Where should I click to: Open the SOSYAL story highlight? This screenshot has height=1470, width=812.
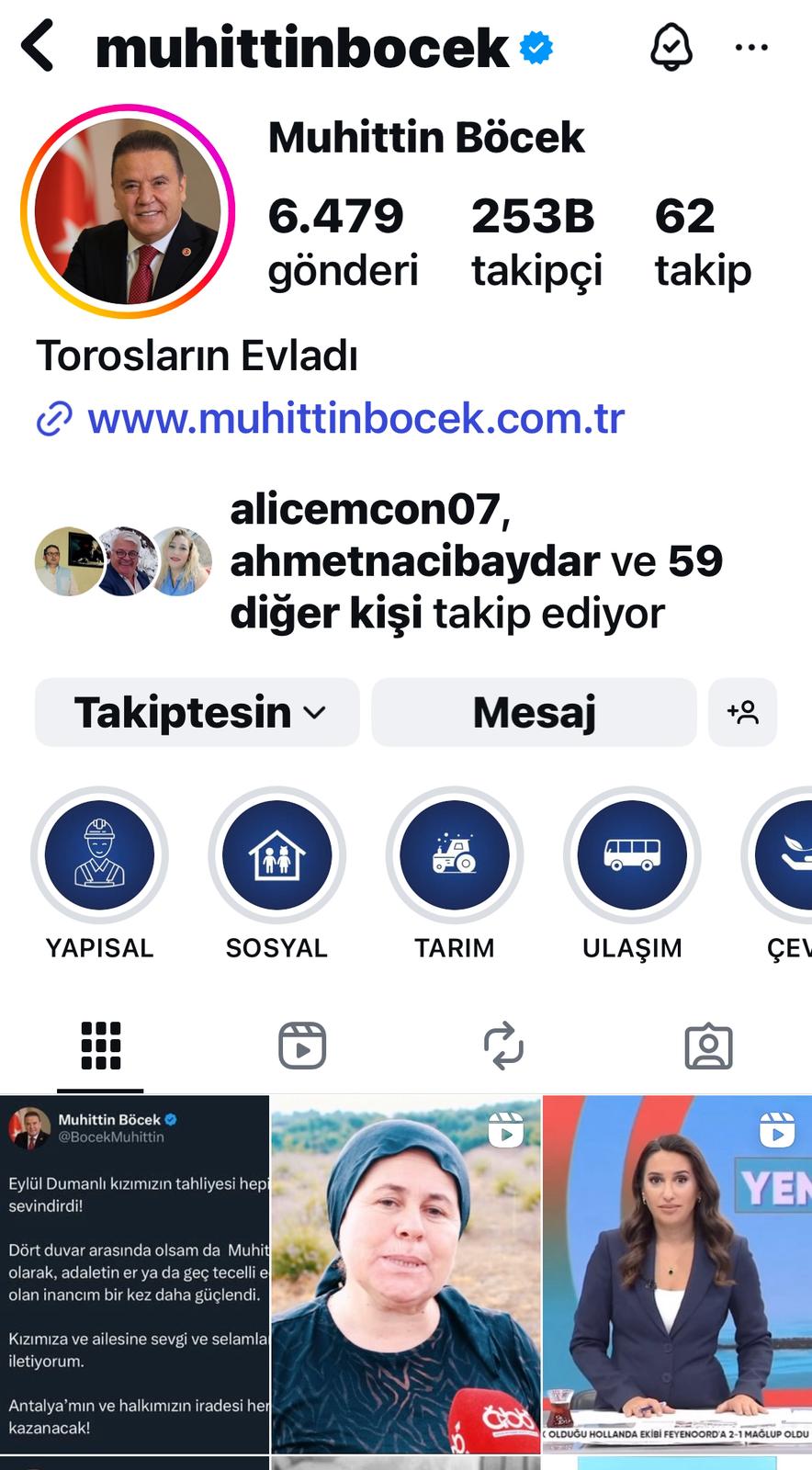tap(276, 855)
